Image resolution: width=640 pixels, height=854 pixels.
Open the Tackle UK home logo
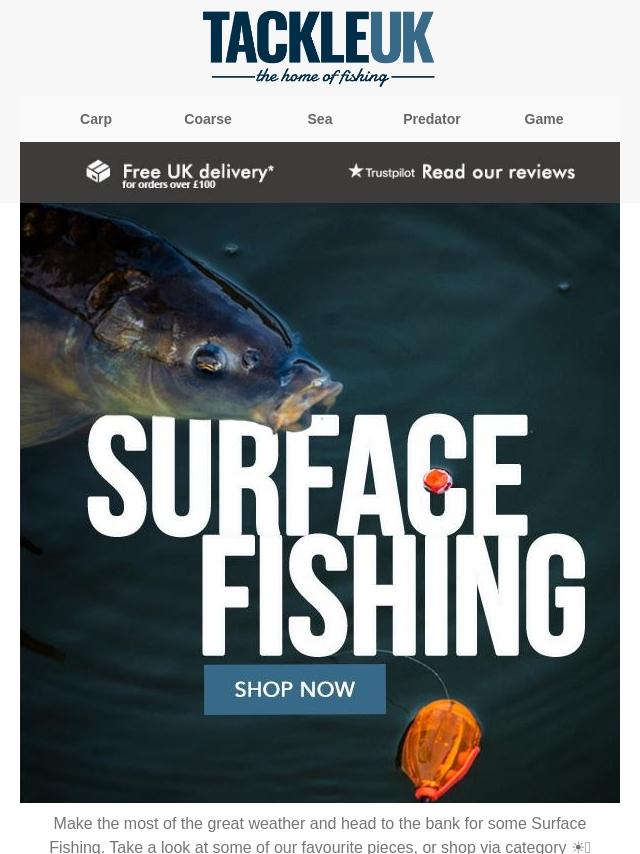tap(319, 48)
